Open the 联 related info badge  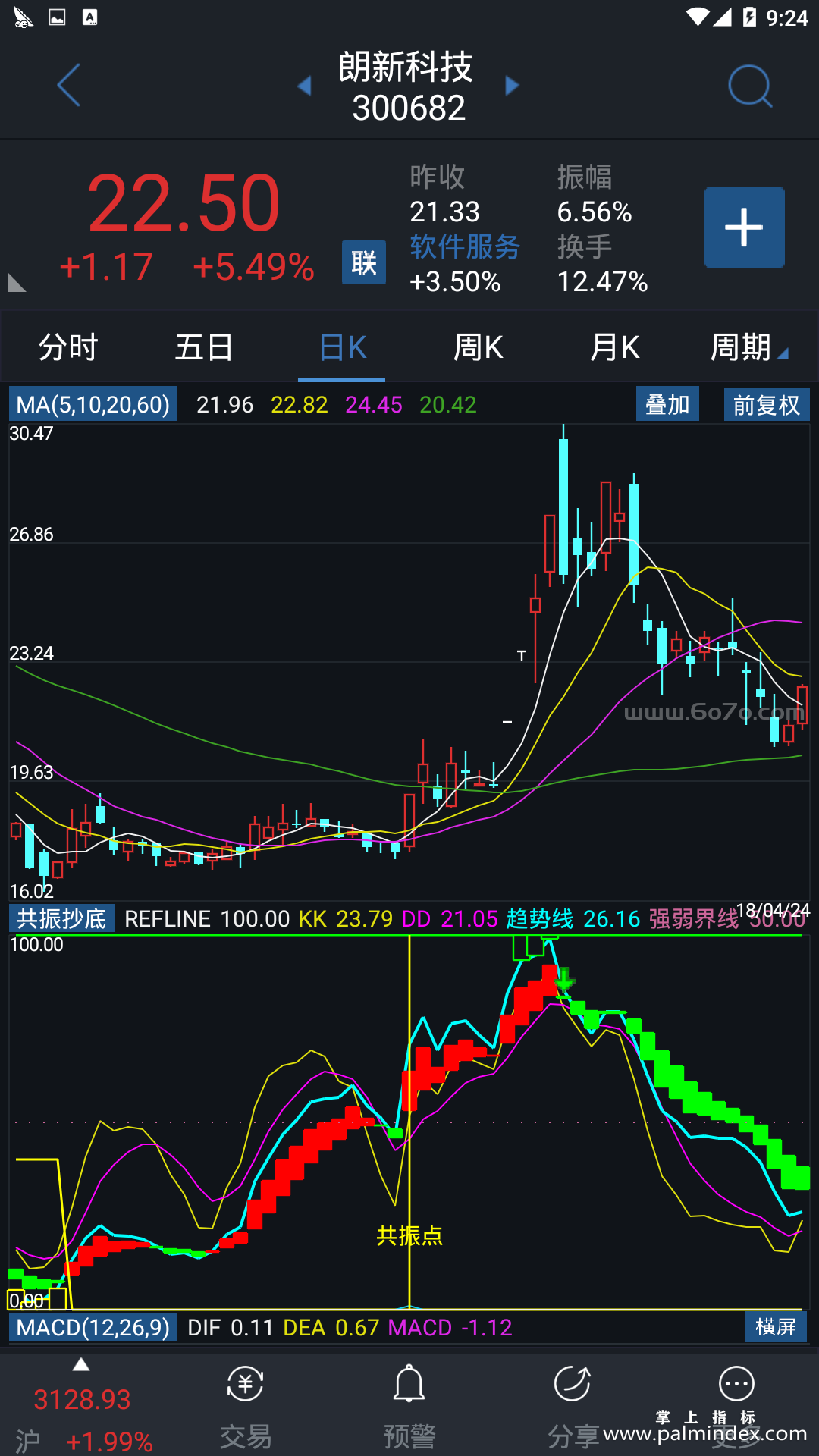pyautogui.click(x=363, y=262)
